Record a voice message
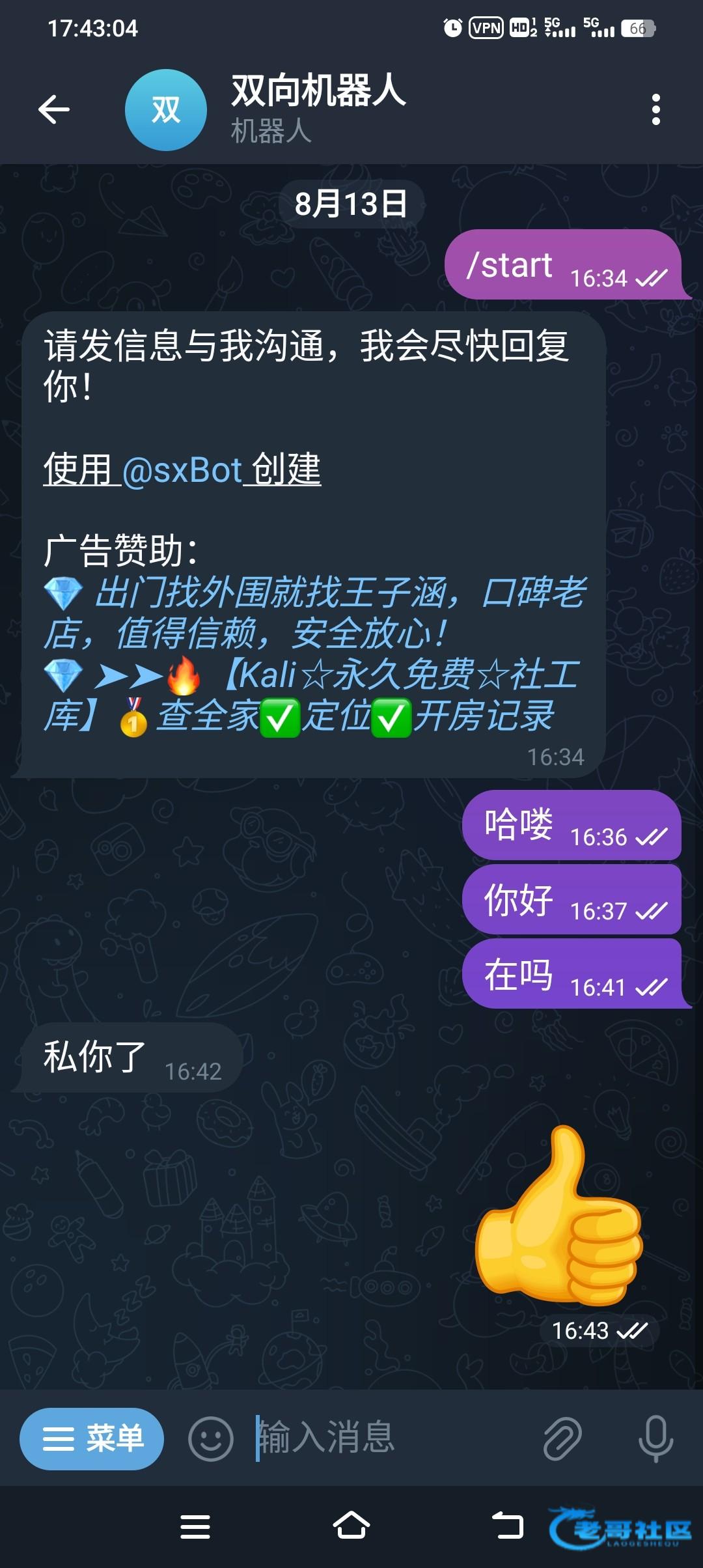 tap(655, 1438)
